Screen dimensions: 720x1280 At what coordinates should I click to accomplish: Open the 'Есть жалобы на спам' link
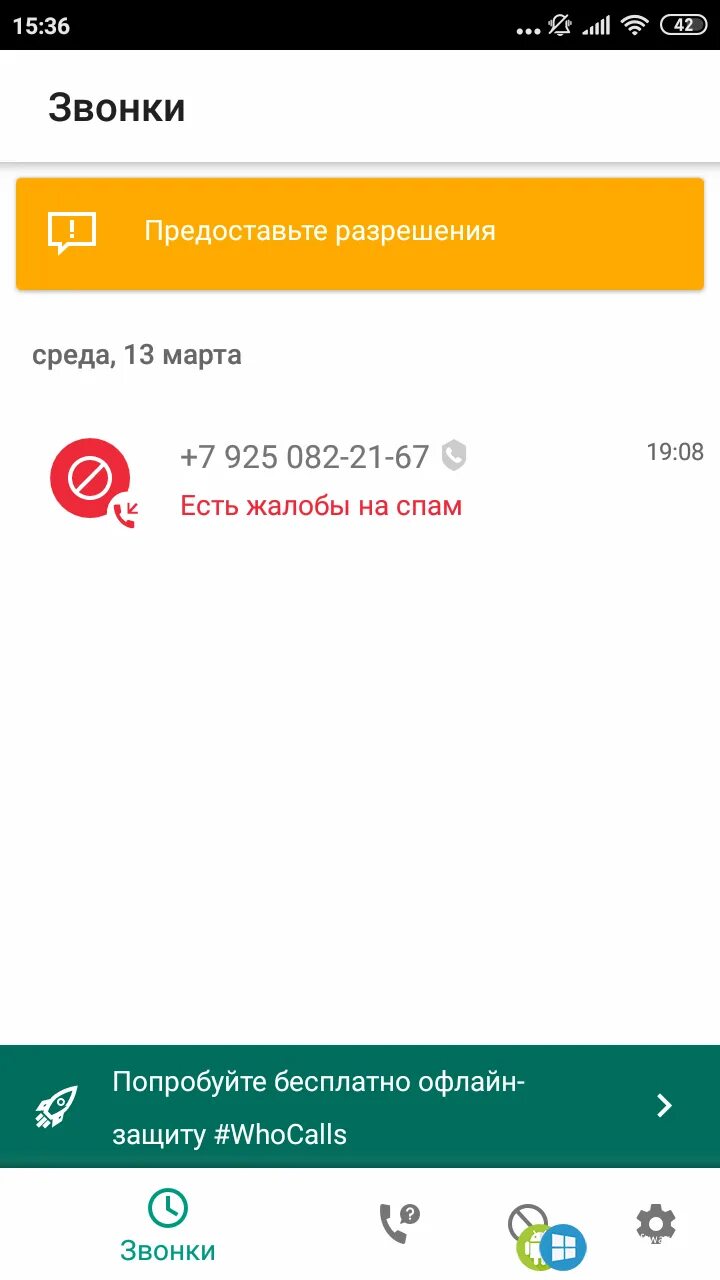(320, 505)
